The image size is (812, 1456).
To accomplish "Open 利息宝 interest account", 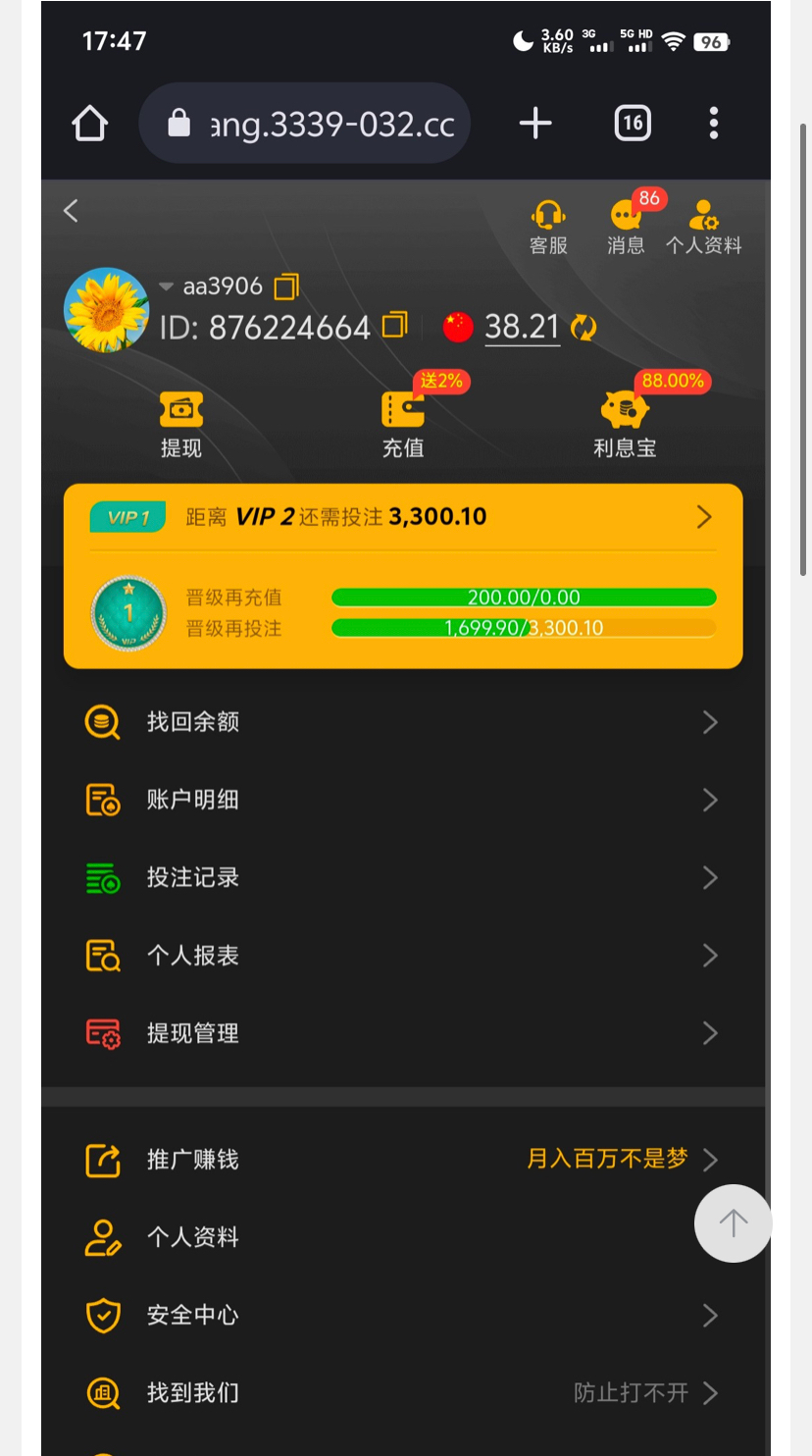I will pyautogui.click(x=625, y=424).
